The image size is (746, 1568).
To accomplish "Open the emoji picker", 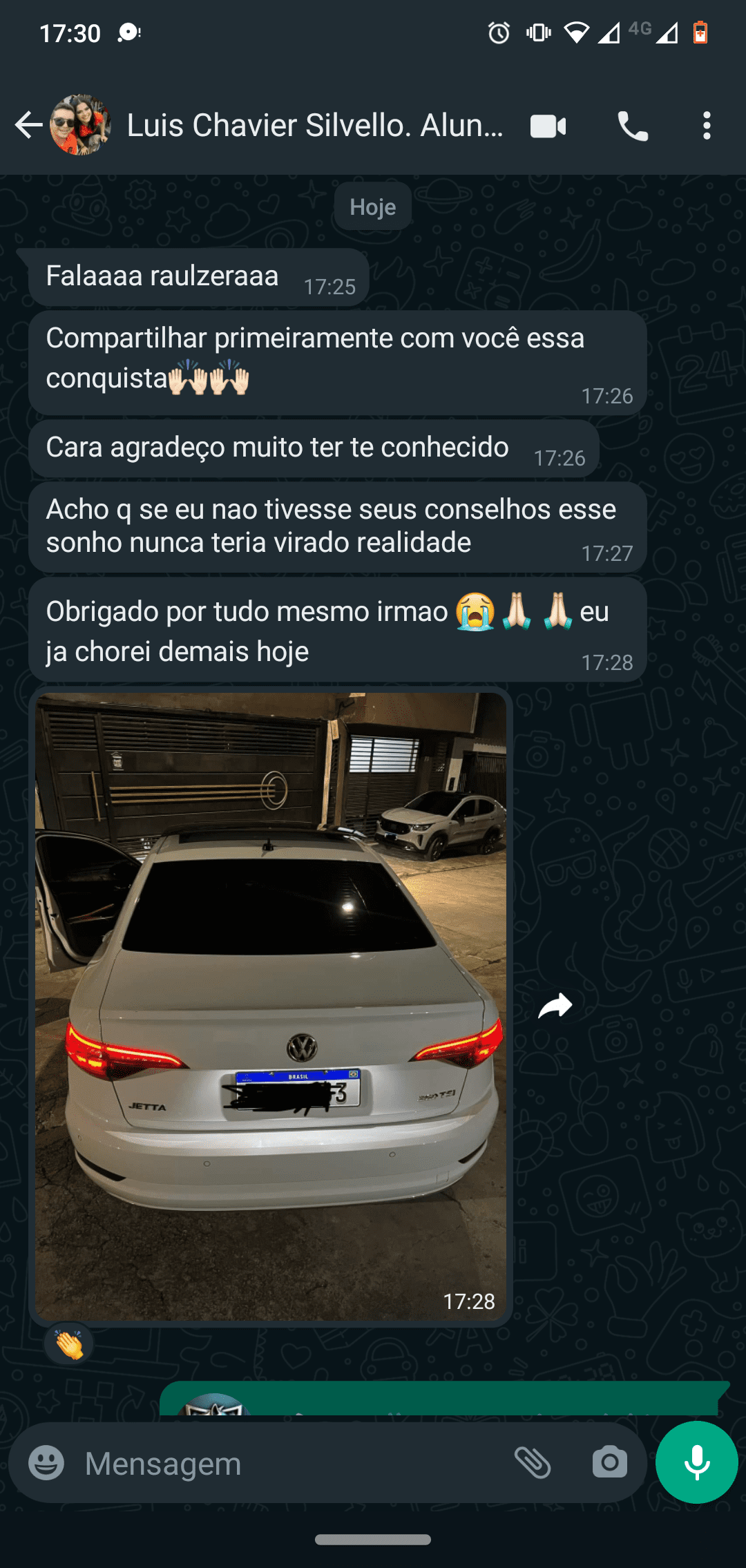I will pos(46,1463).
